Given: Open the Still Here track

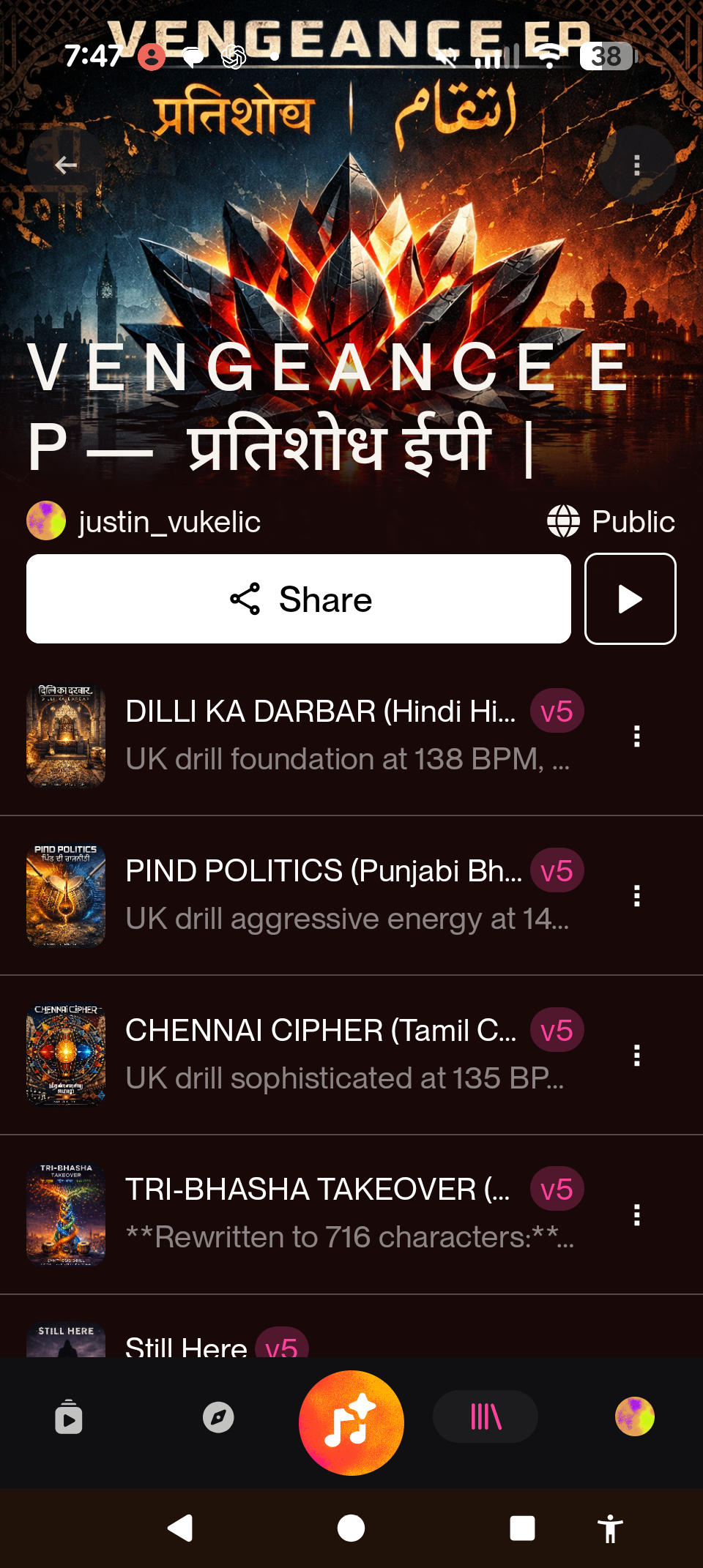Looking at the screenshot, I should 186,1345.
